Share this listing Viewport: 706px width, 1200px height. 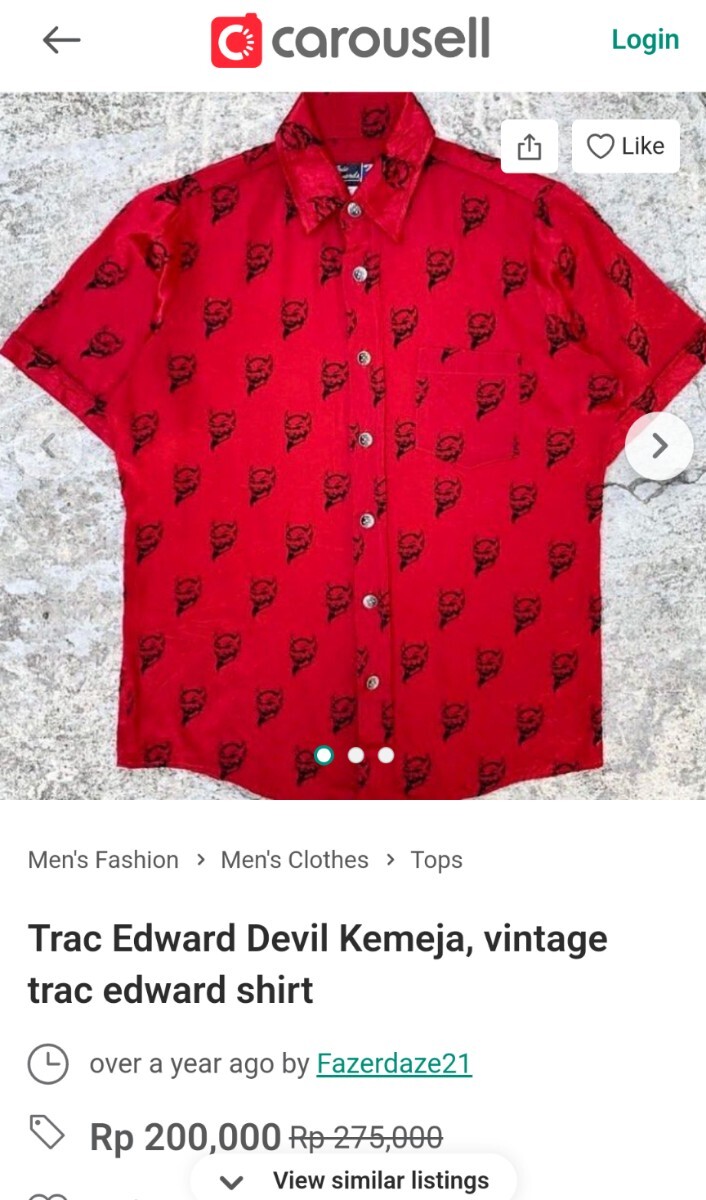point(529,147)
